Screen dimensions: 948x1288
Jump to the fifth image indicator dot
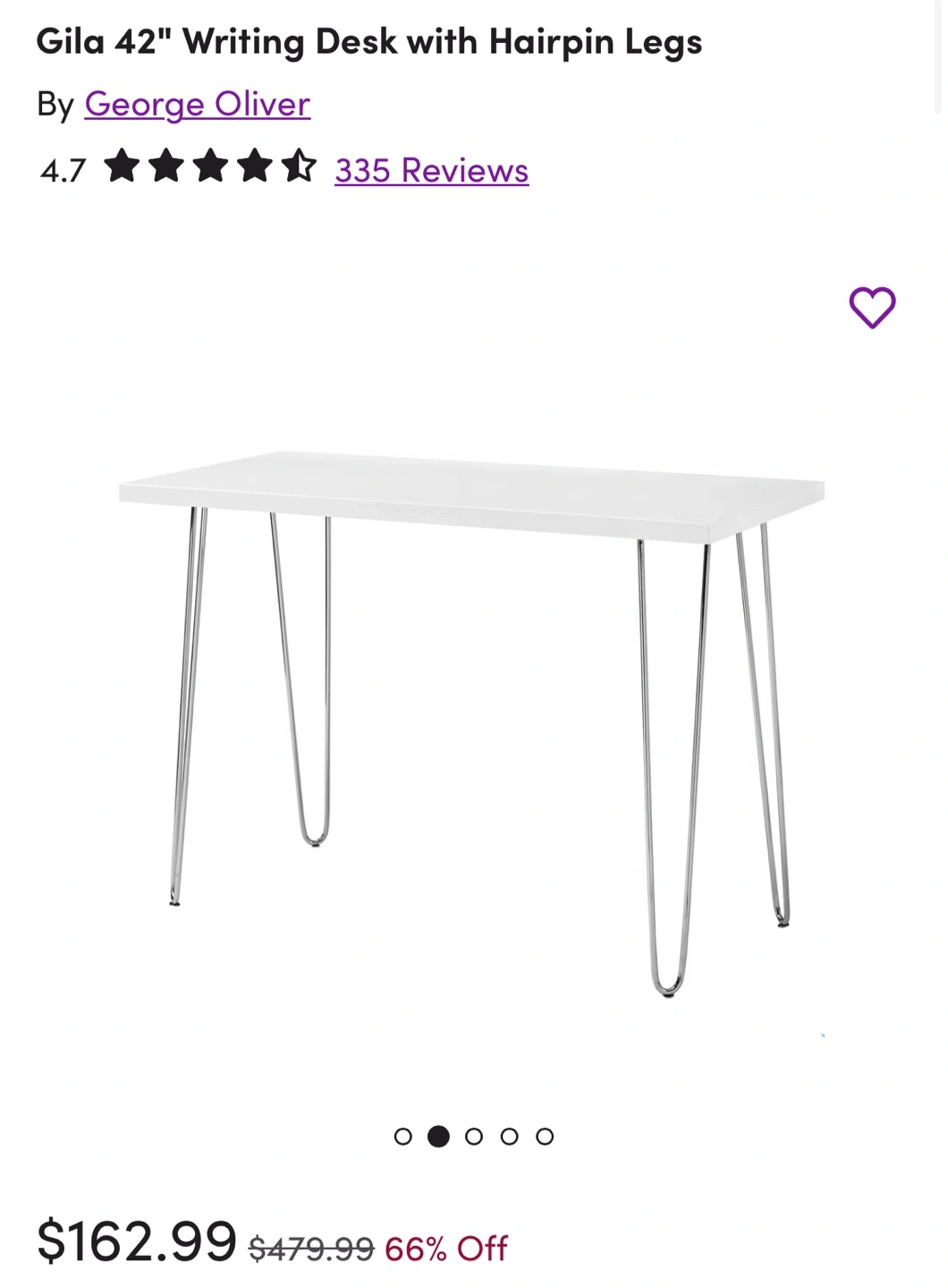(545, 1136)
